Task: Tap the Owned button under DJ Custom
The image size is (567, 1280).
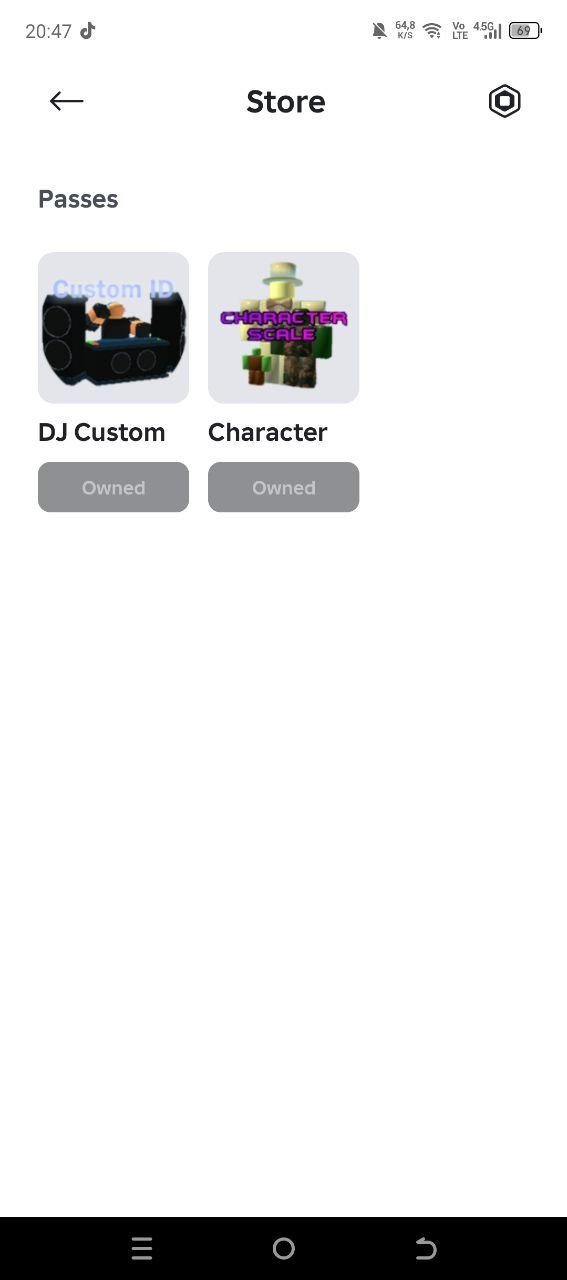Action: coord(113,487)
